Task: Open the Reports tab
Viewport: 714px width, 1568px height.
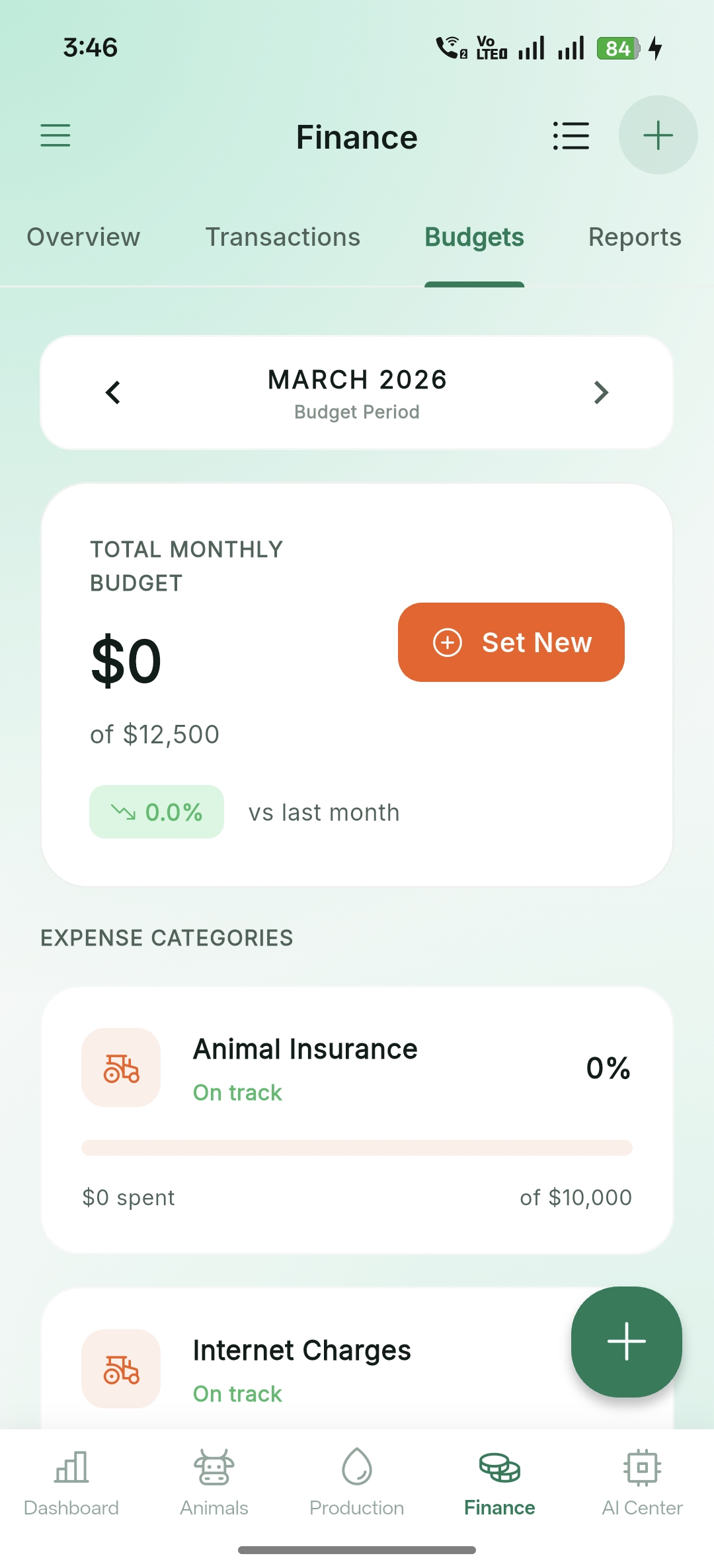Action: pyautogui.click(x=634, y=237)
